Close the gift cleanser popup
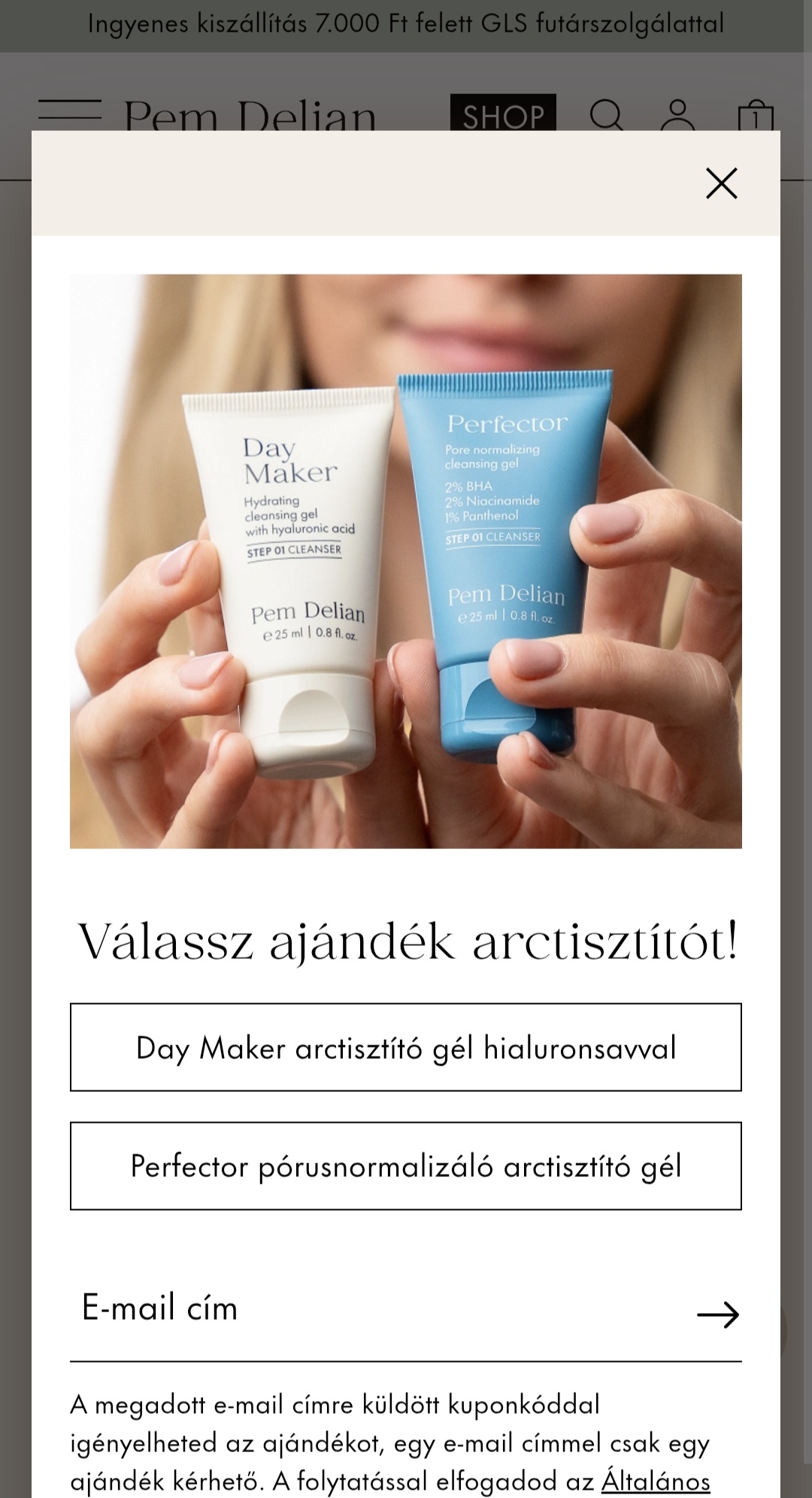 (721, 183)
